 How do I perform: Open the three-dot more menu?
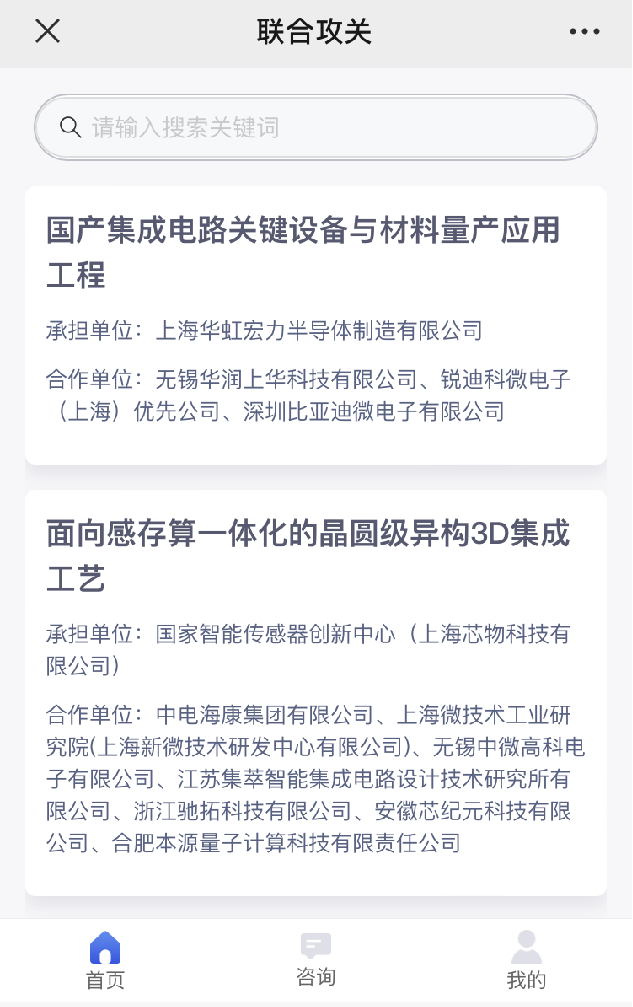[584, 32]
